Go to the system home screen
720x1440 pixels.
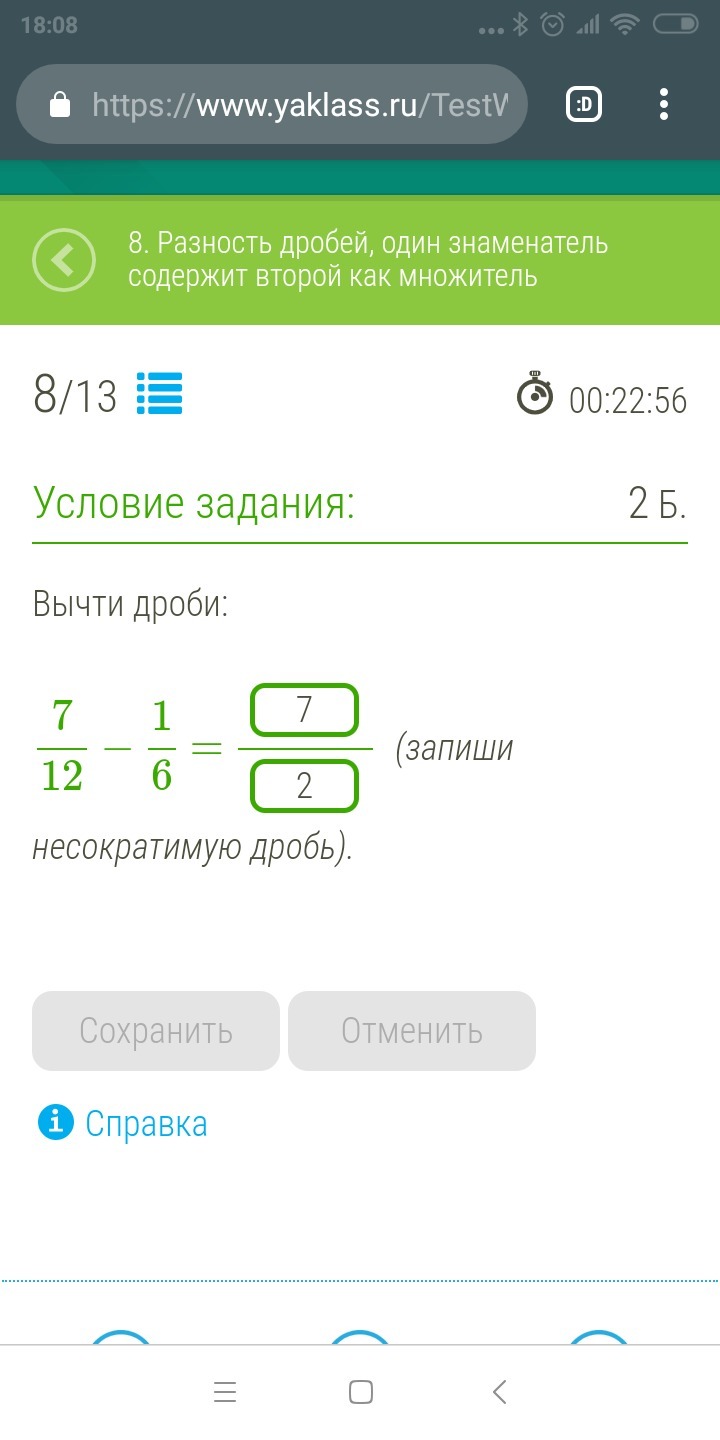360,1392
